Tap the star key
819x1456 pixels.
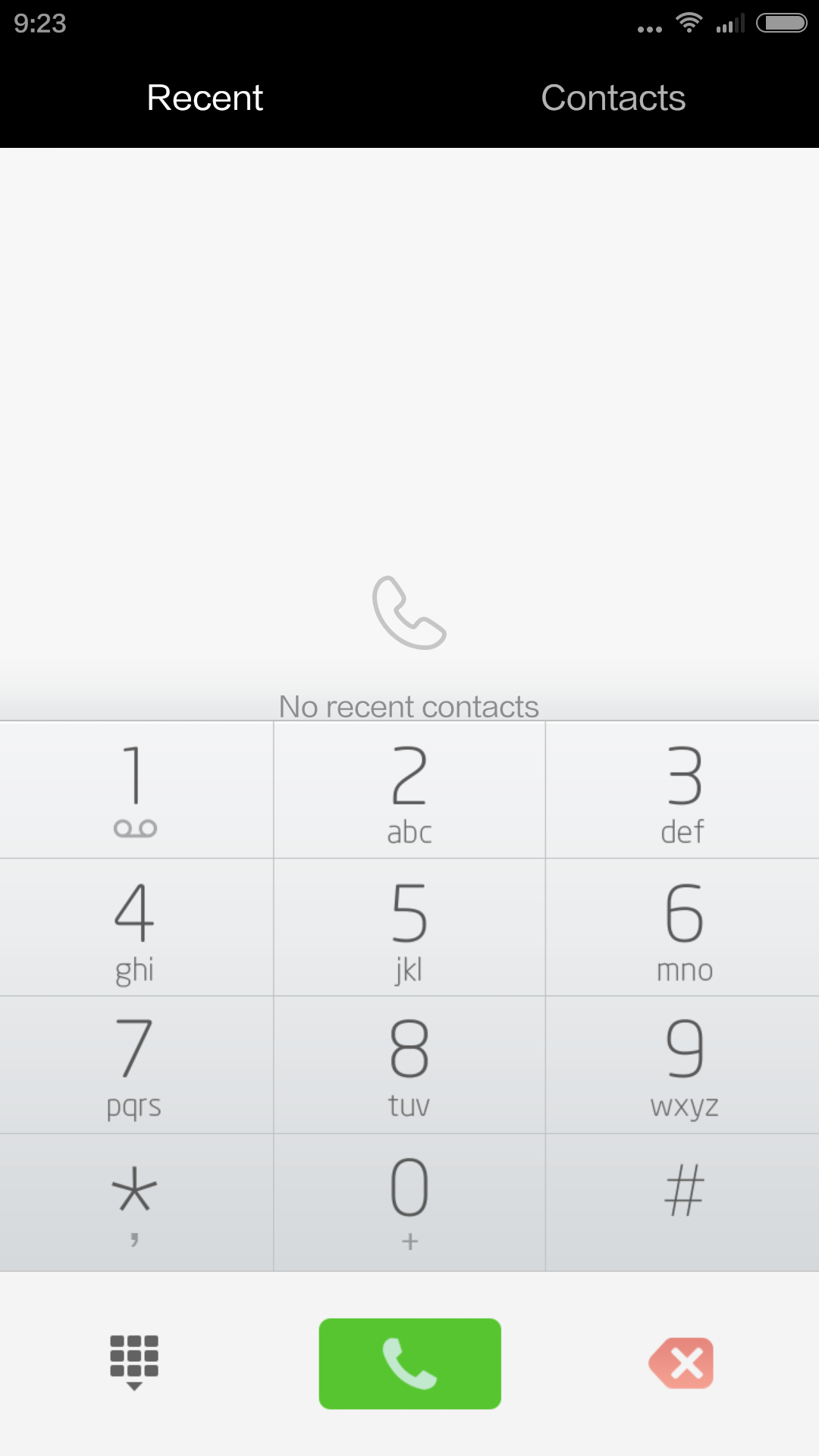136,1203
